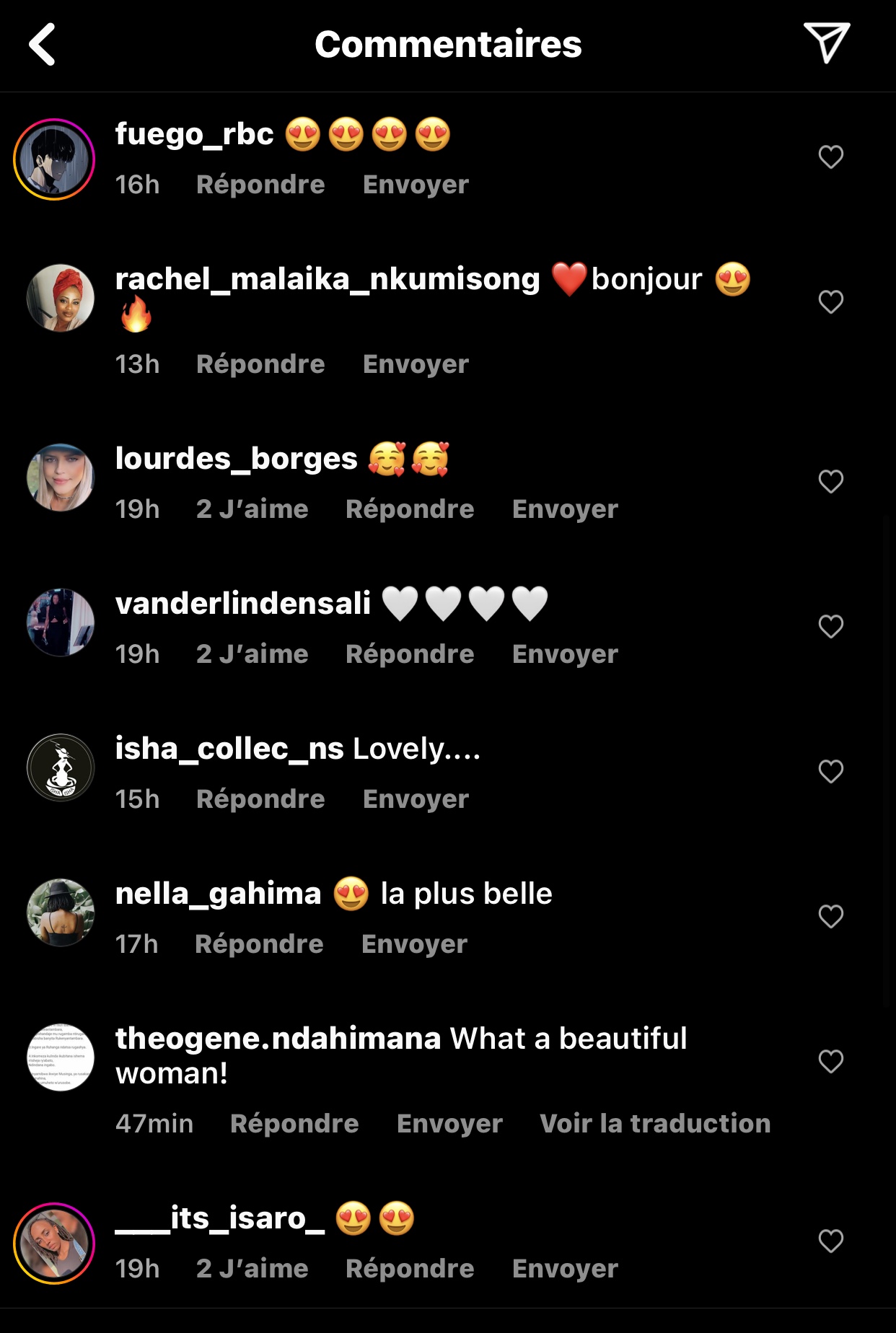Like theogene.ndahimana's comment
This screenshot has height=1333, width=896.
click(x=830, y=1061)
